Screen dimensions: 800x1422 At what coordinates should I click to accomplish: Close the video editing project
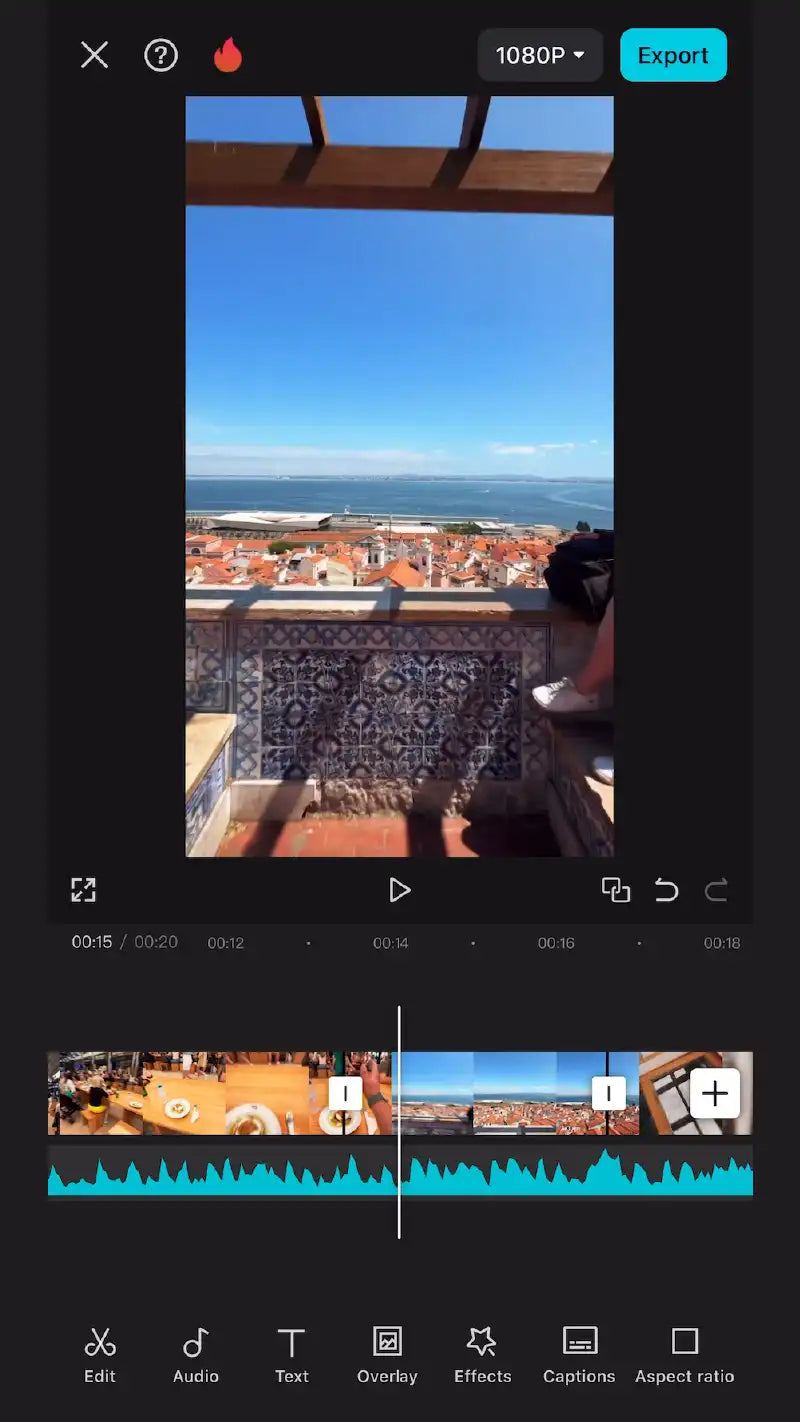94,55
